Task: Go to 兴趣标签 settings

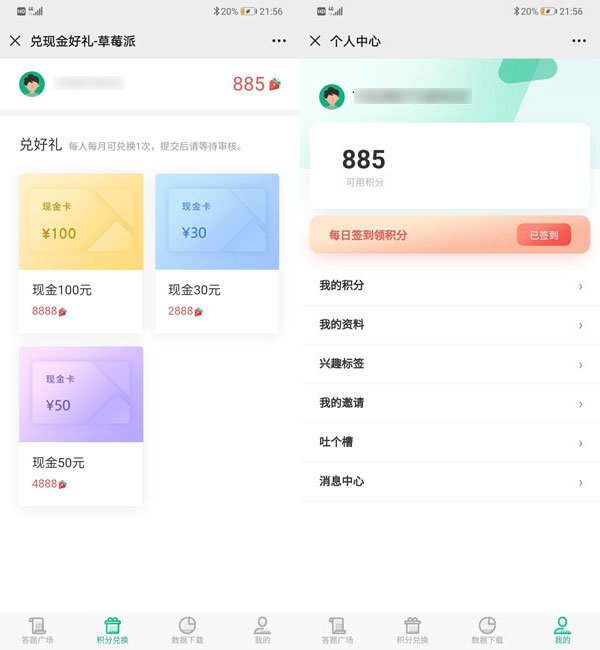Action: point(450,364)
